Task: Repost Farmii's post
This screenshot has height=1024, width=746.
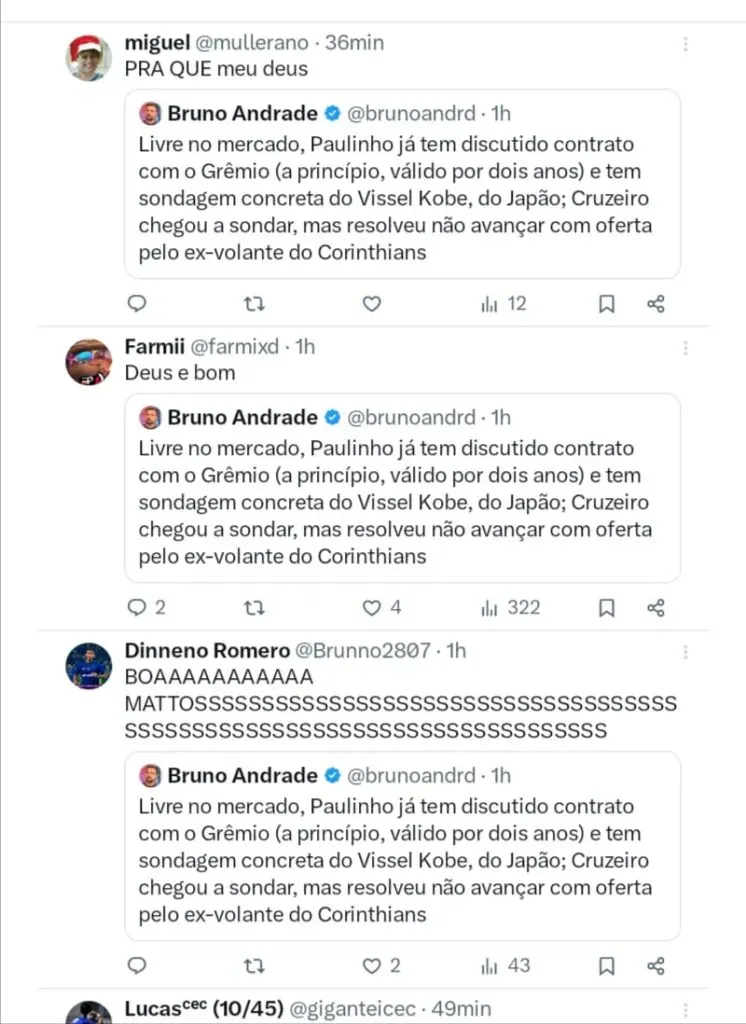Action: [255, 607]
